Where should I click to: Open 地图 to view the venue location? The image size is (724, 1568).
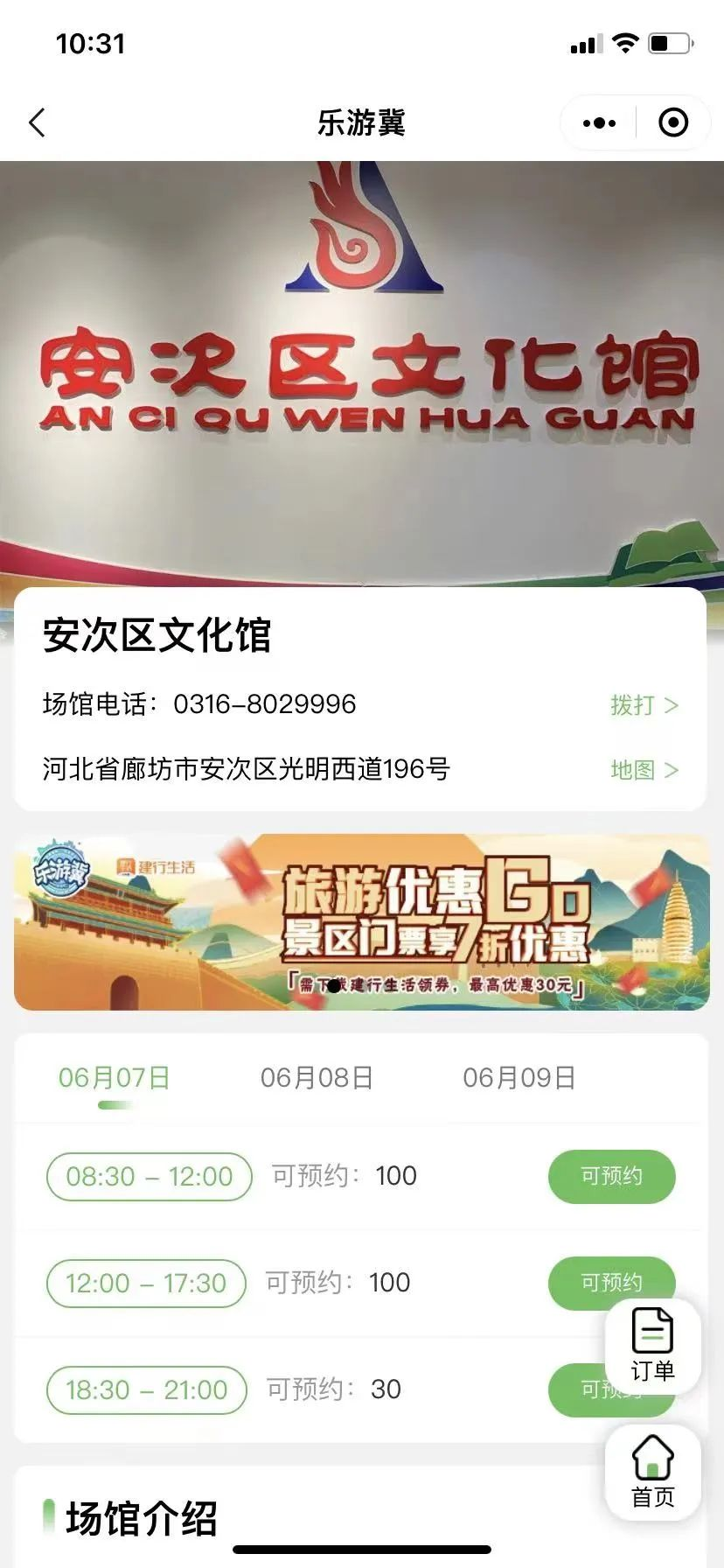644,770
